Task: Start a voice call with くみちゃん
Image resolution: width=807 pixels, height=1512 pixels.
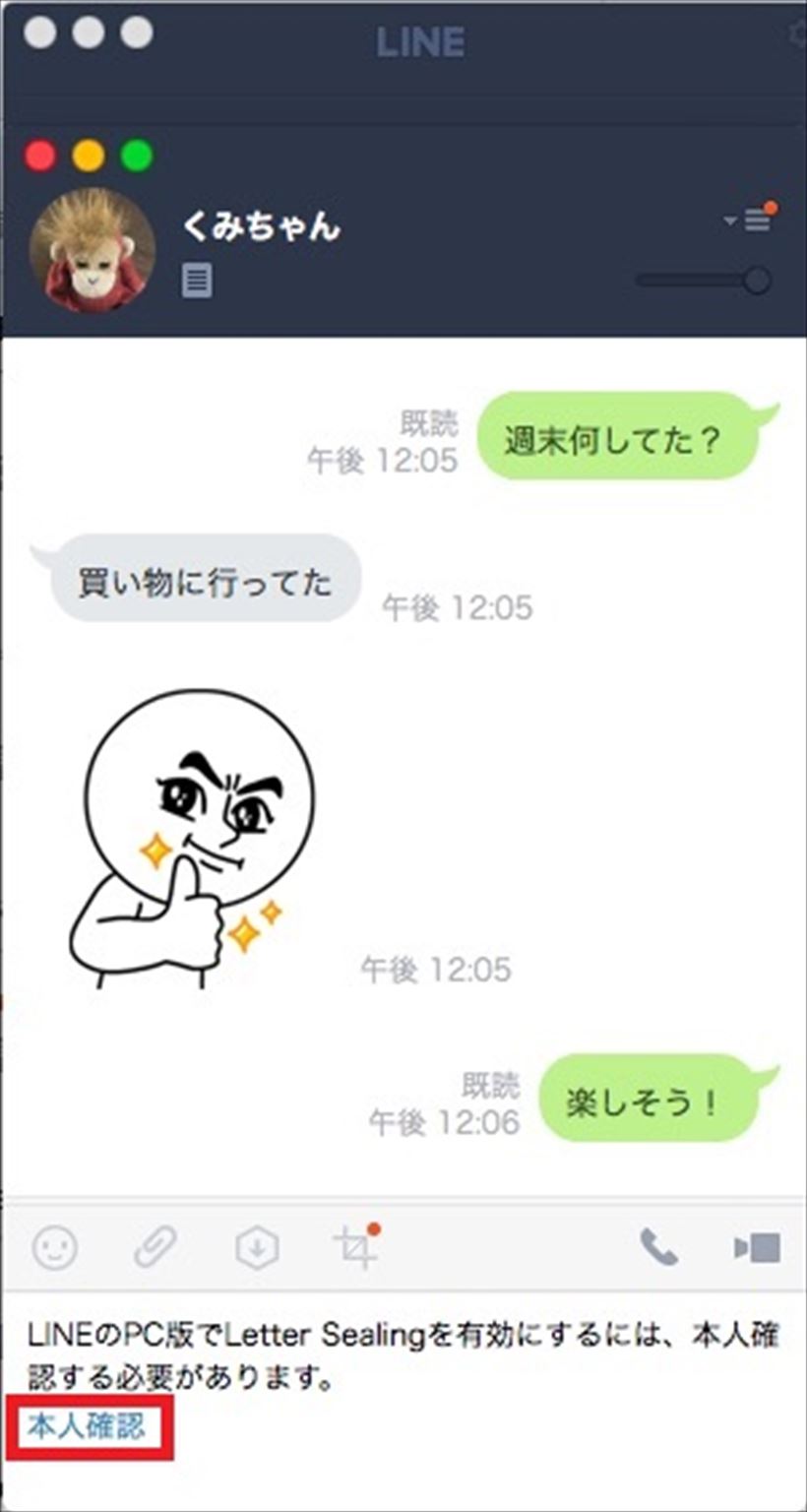Action: tap(657, 1248)
